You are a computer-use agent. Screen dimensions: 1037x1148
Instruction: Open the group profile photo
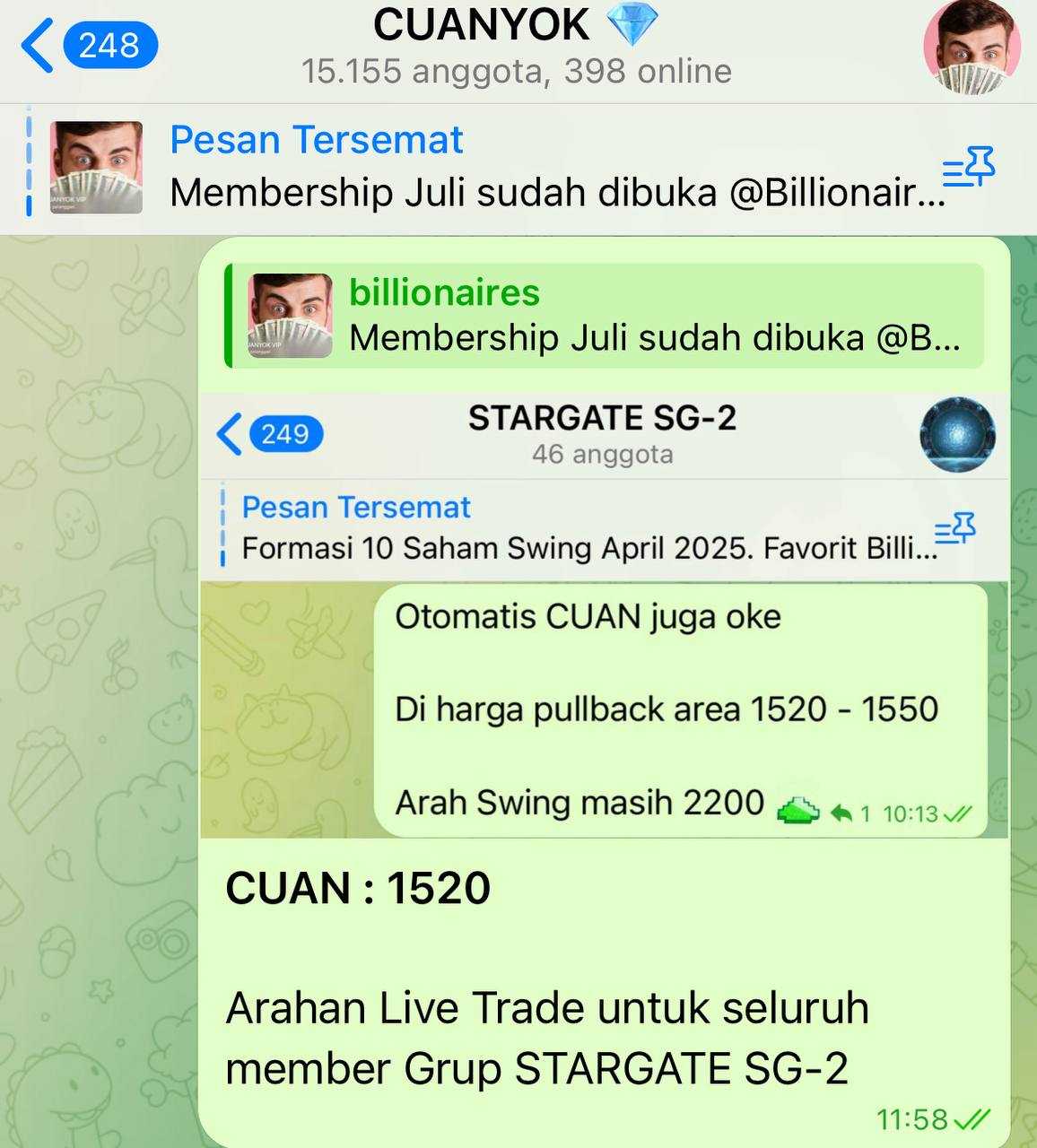(x=972, y=47)
